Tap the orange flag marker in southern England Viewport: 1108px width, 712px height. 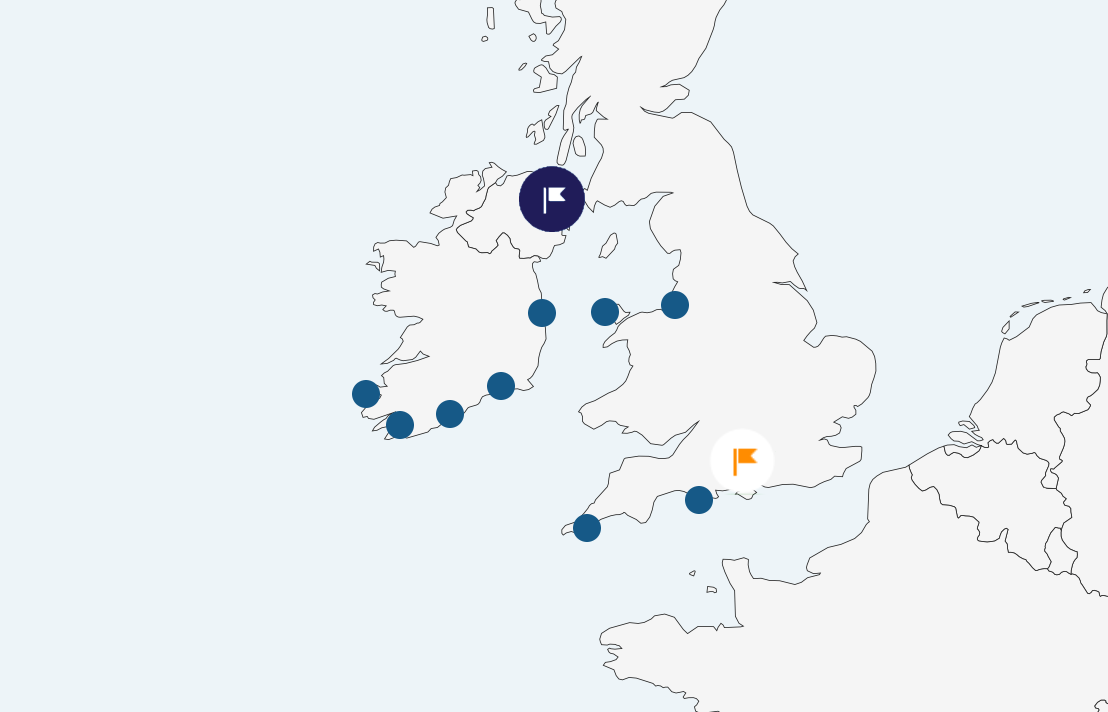[742, 461]
